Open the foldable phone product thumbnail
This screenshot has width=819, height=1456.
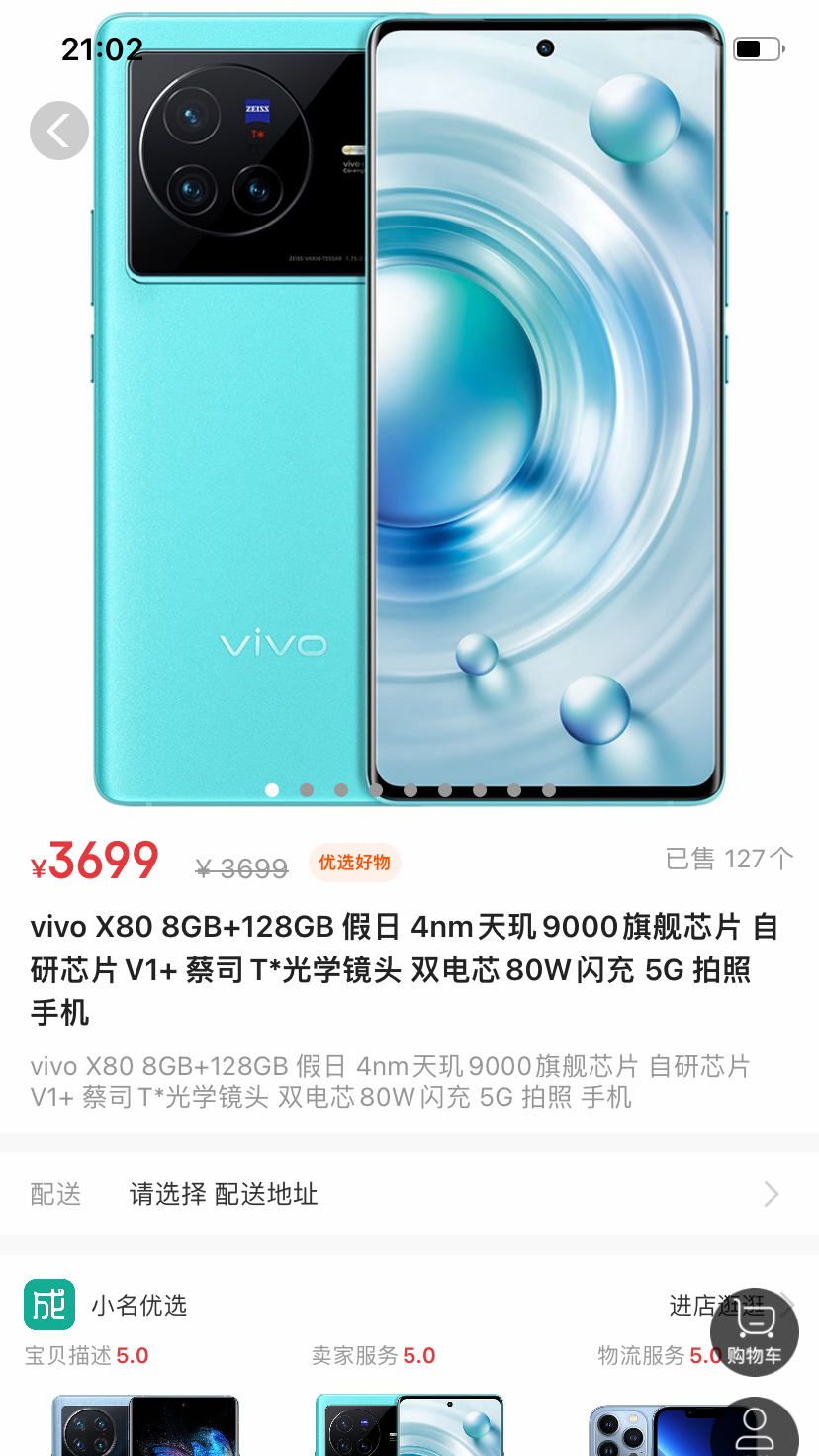click(x=145, y=1425)
